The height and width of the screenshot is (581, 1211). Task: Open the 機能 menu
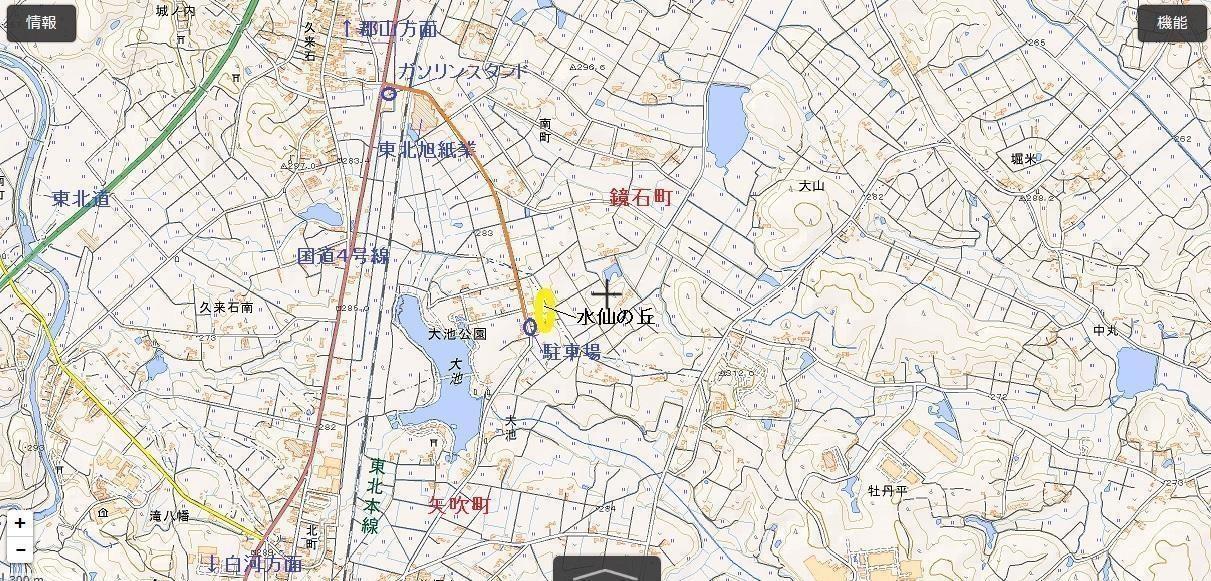(x=1172, y=23)
